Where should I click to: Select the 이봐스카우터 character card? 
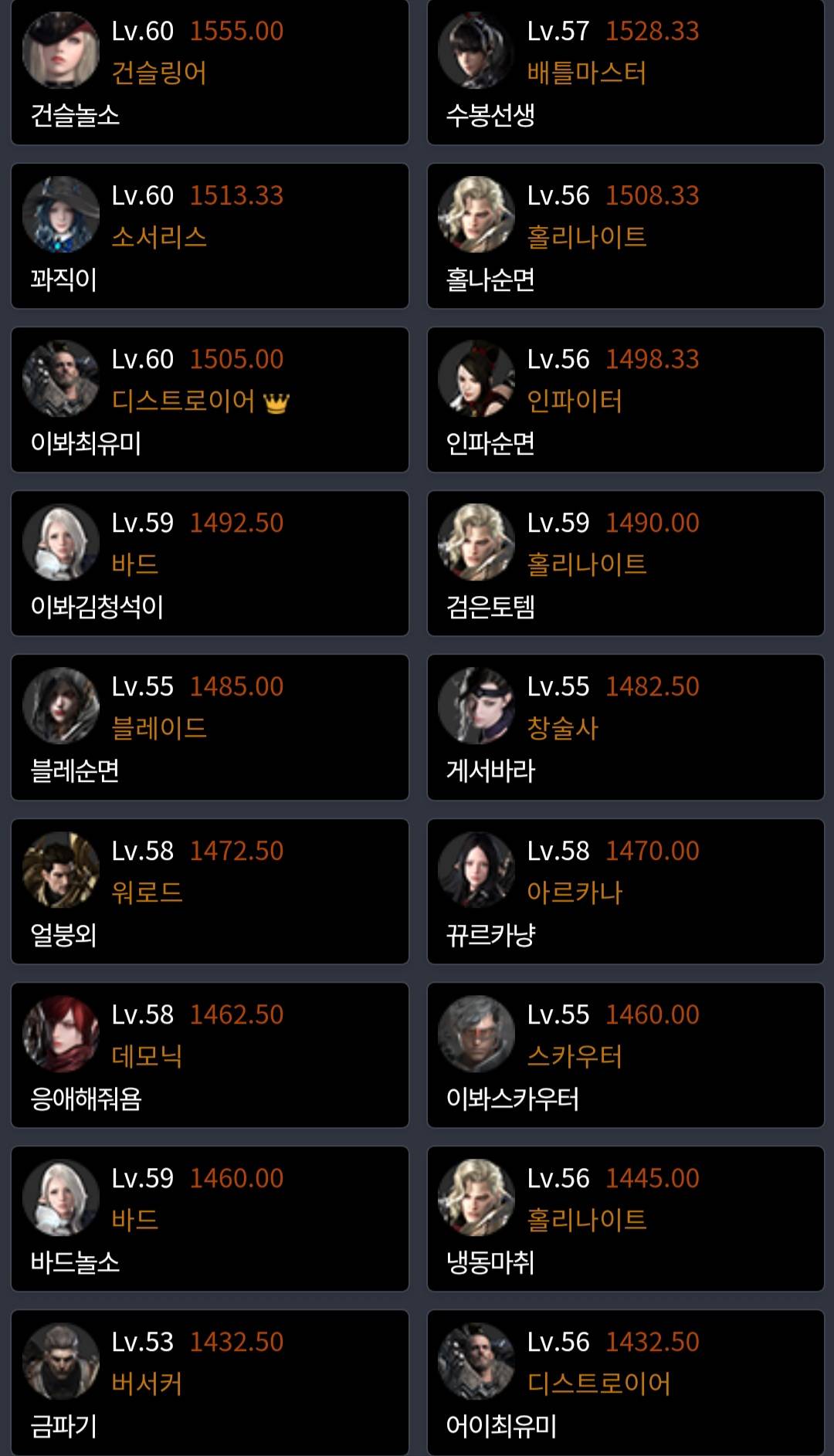click(625, 1055)
